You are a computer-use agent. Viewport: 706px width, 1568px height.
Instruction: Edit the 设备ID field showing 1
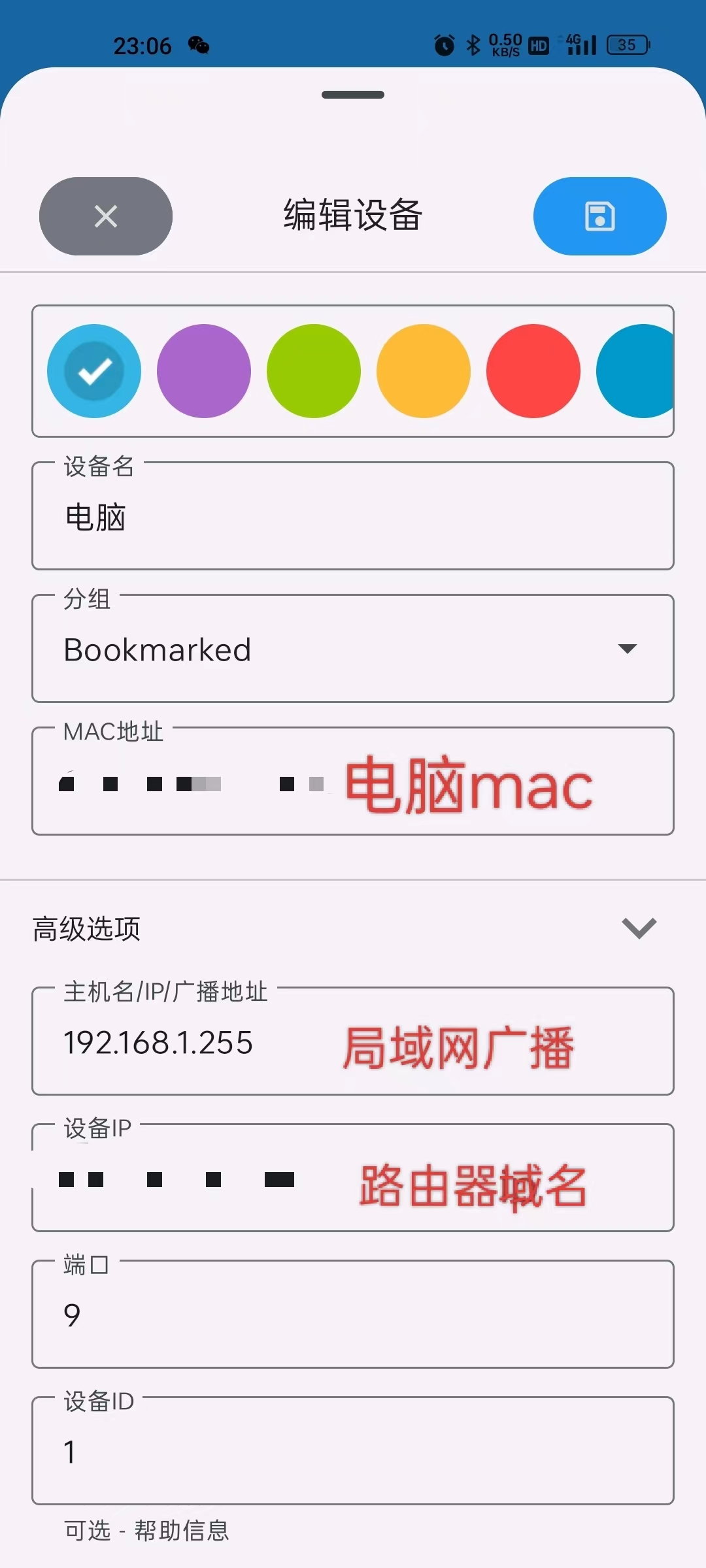pyautogui.click(x=353, y=1451)
